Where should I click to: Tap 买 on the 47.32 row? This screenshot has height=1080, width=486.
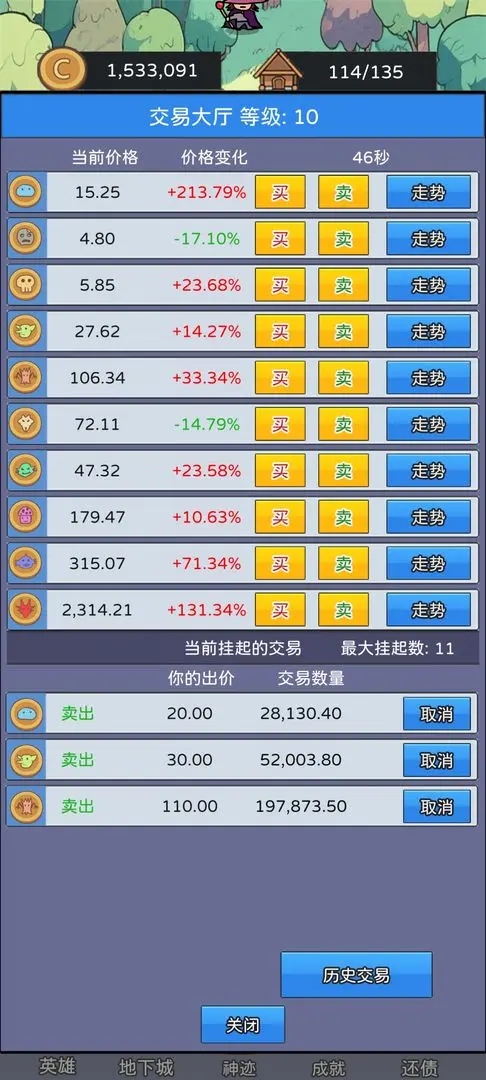[280, 470]
